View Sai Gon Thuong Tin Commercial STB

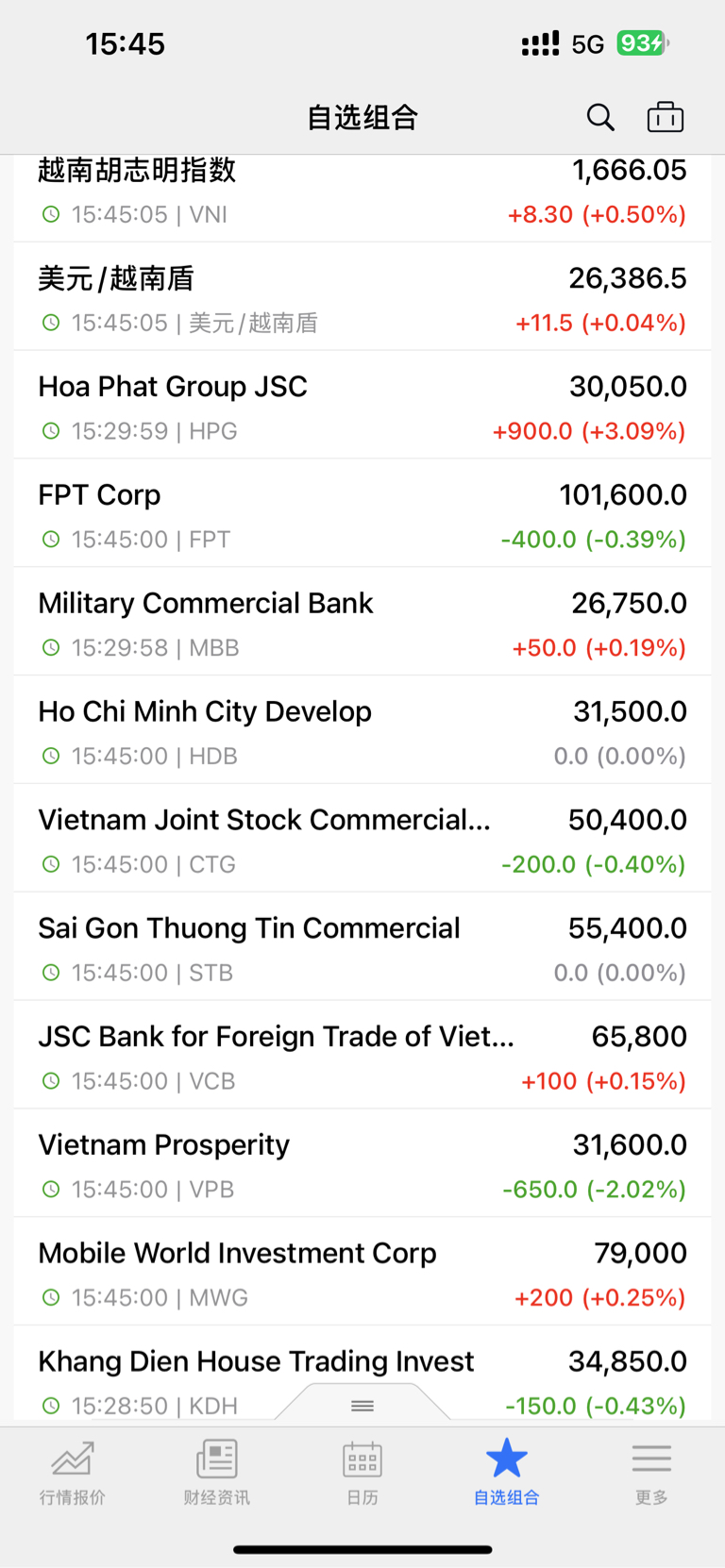[x=362, y=947]
